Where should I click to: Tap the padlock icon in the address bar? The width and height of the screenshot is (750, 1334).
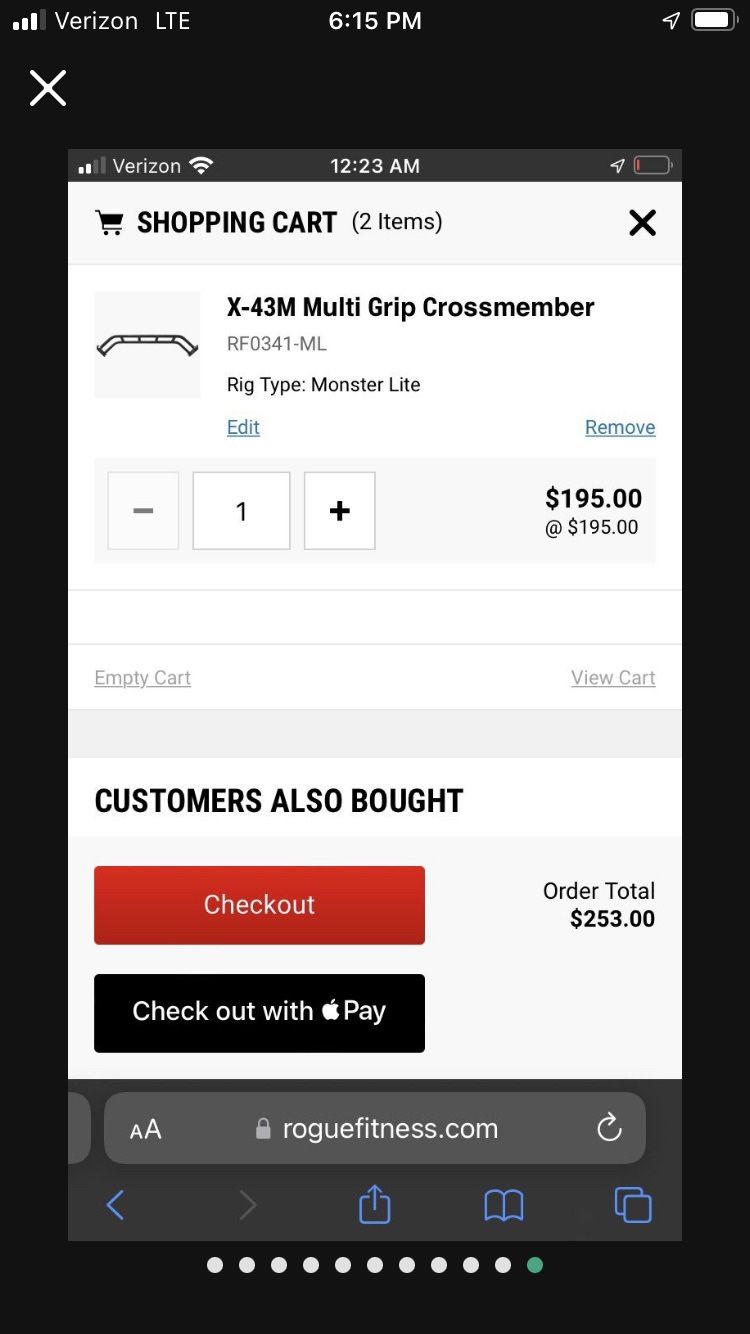pyautogui.click(x=262, y=1128)
